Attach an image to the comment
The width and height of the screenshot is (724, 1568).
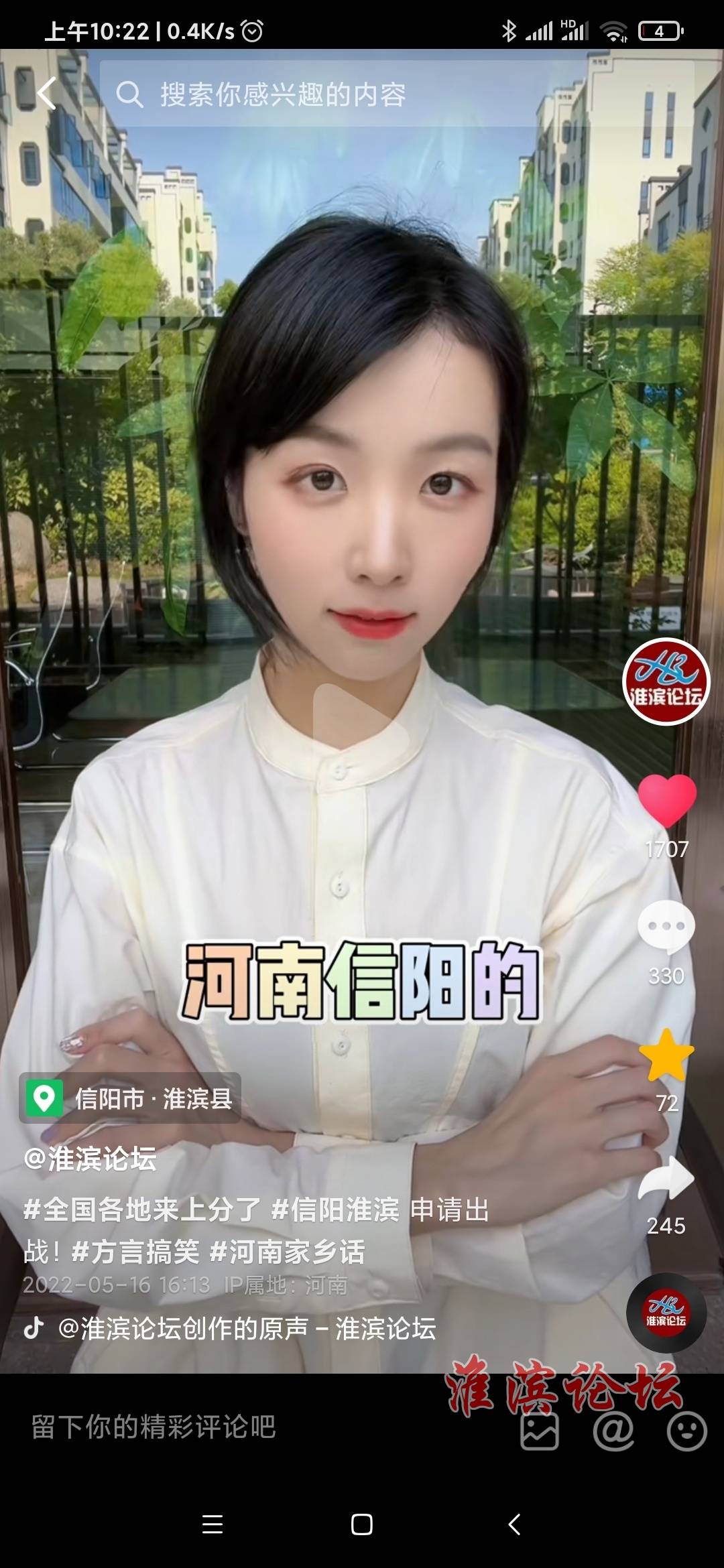click(540, 1431)
